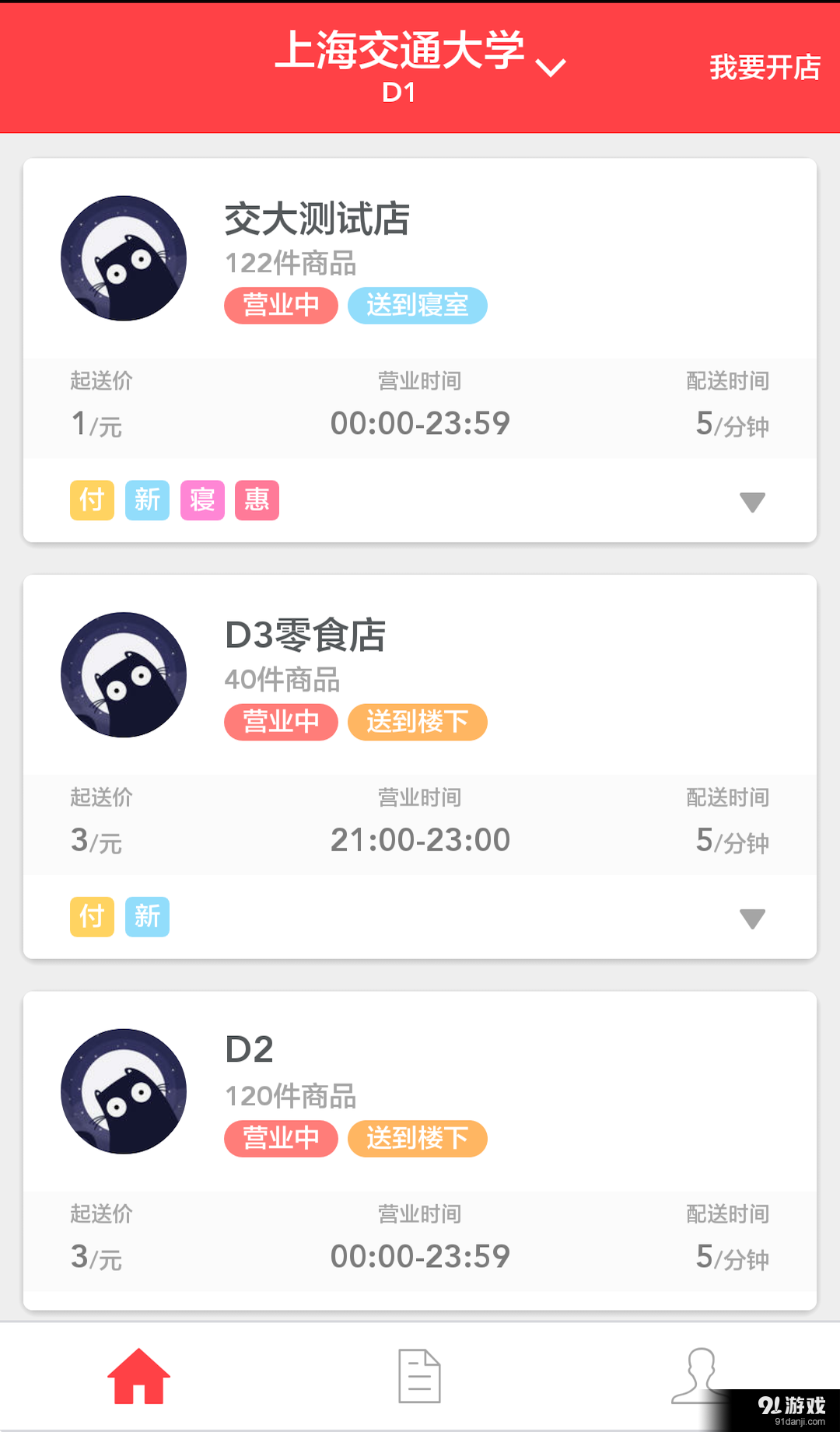Open the D3零食店 store name link

tap(305, 634)
